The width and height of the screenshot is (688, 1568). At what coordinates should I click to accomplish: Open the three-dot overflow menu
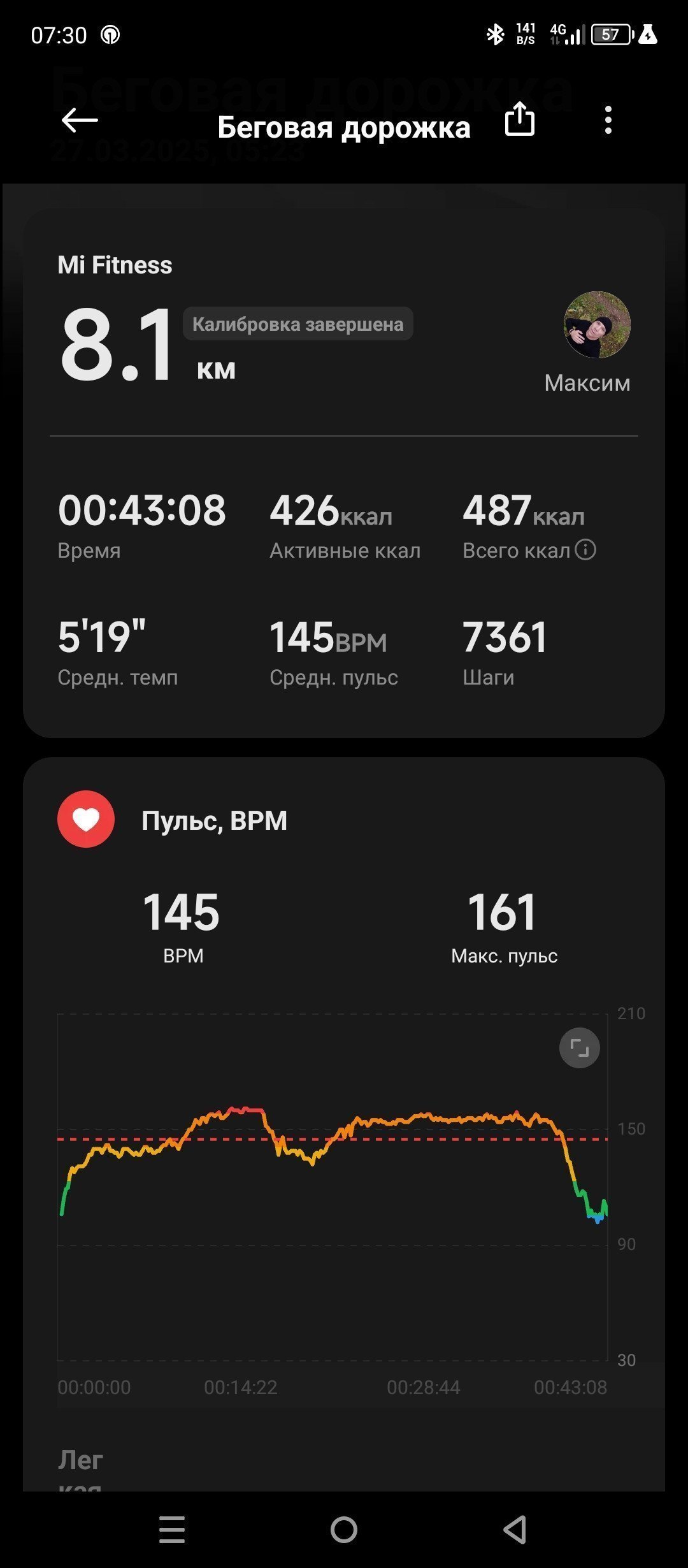[608, 120]
